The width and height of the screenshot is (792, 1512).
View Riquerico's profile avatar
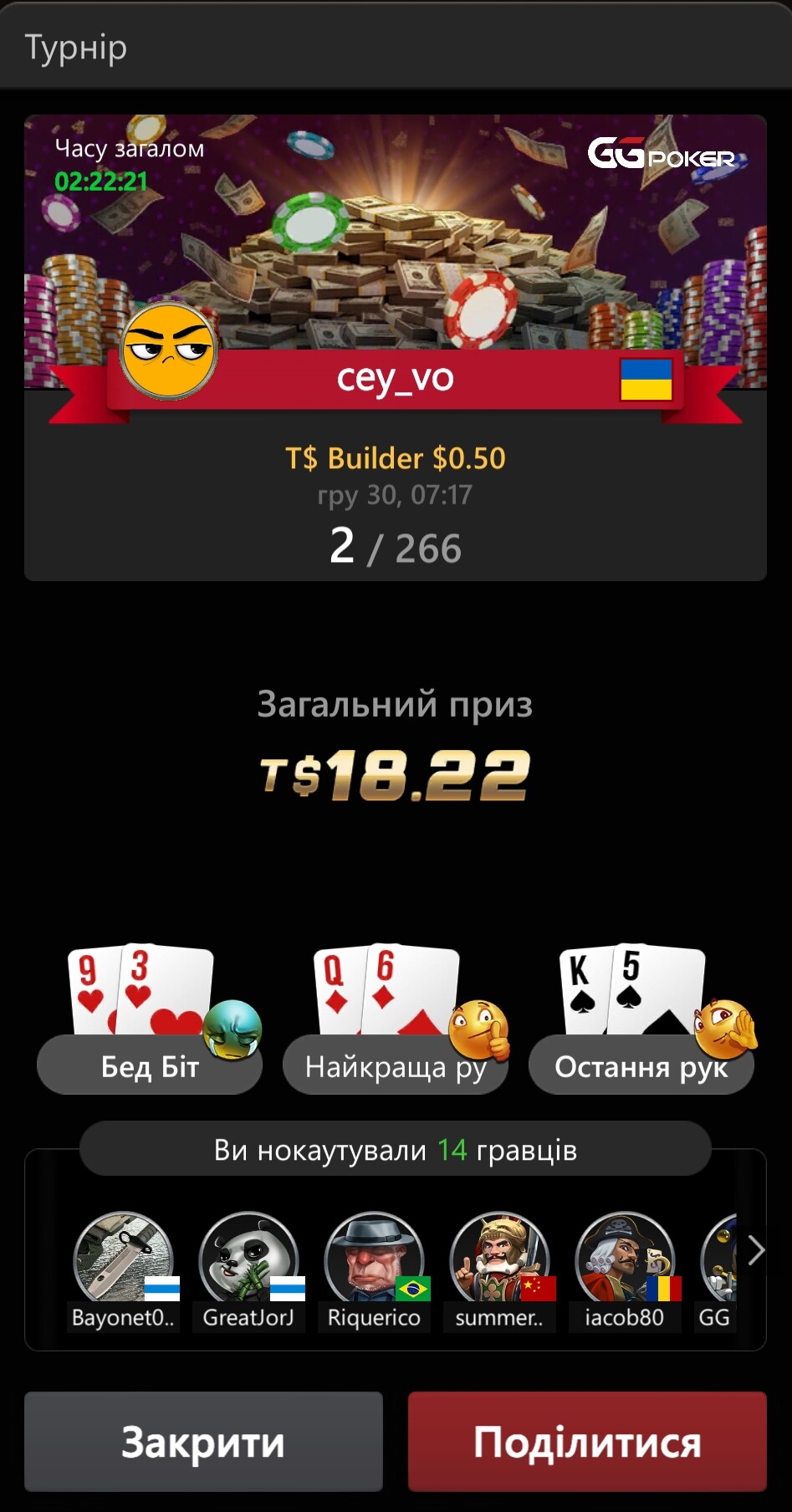coord(374,1260)
